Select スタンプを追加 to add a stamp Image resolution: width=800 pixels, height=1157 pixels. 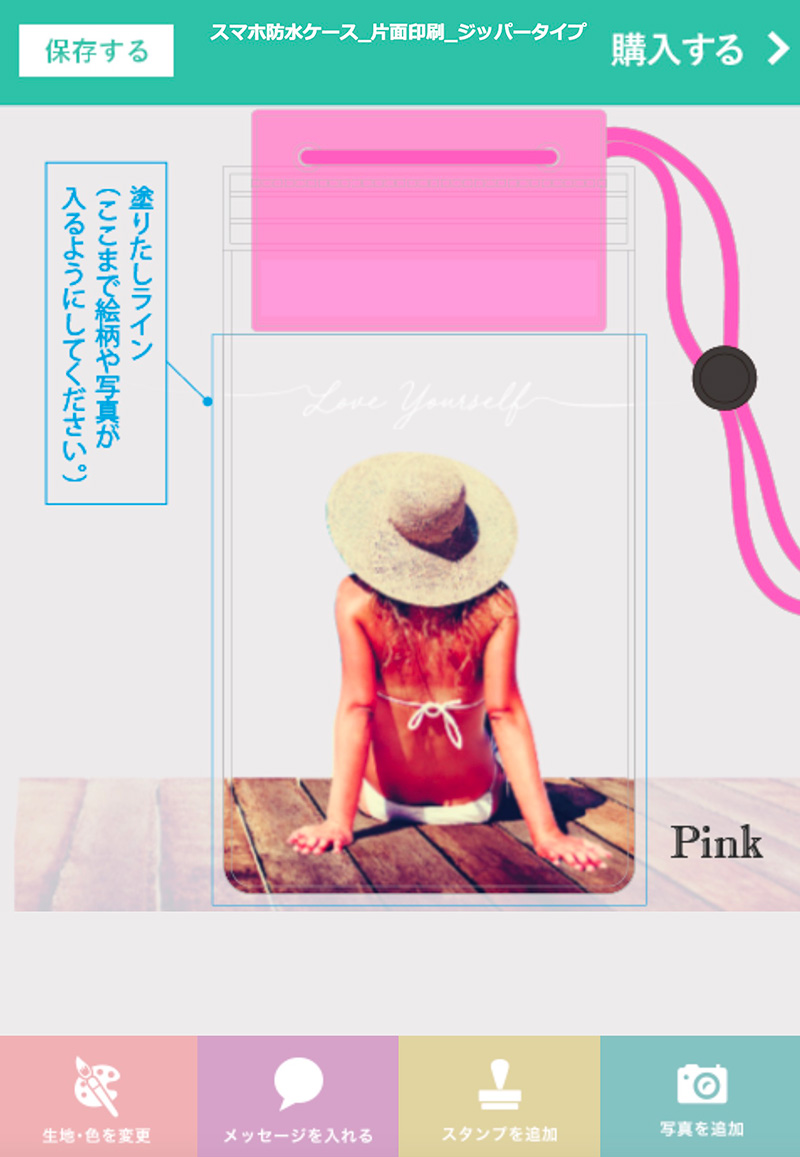click(499, 1097)
